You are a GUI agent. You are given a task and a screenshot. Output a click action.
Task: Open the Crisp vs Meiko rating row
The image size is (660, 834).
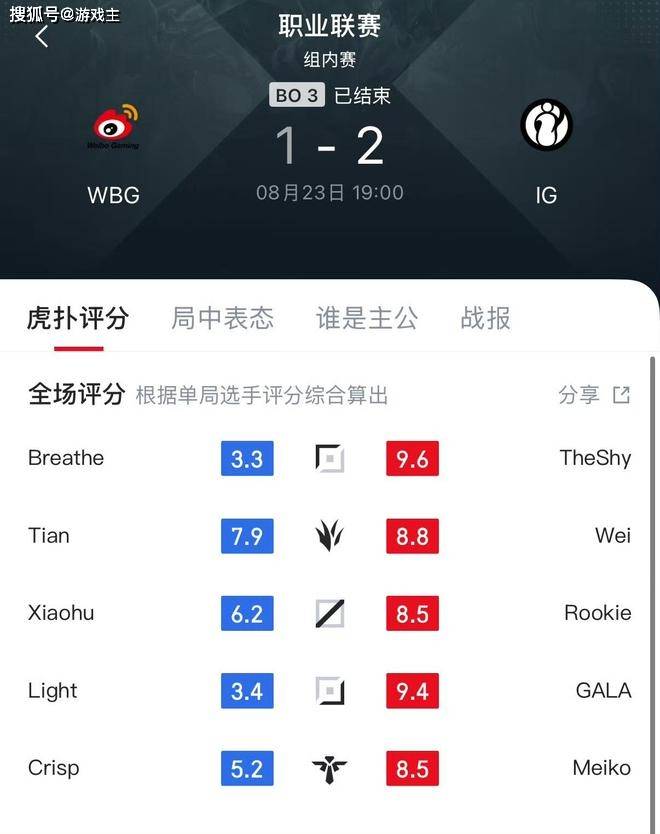[x=329, y=768]
